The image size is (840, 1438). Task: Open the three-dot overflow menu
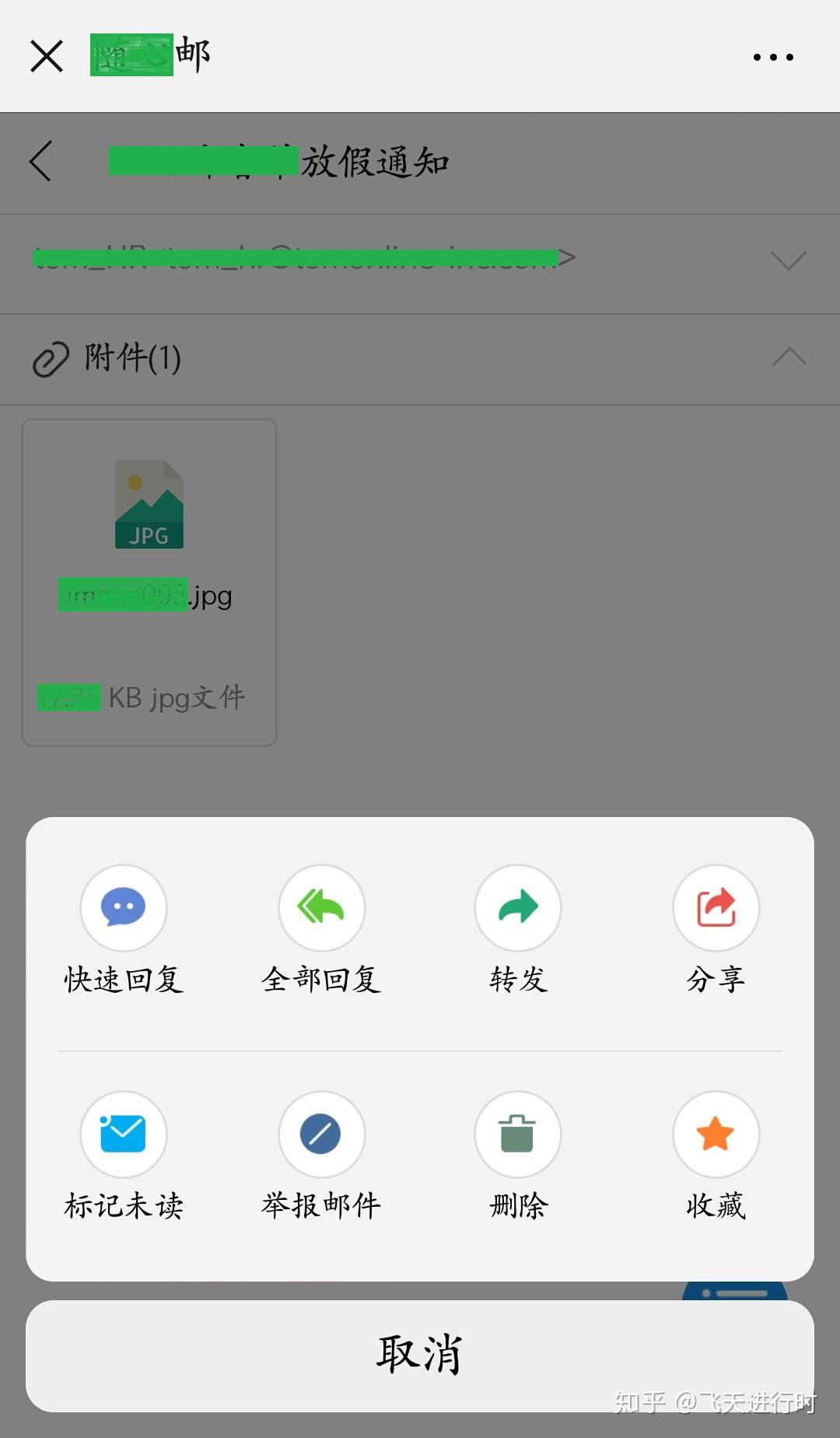tap(773, 57)
